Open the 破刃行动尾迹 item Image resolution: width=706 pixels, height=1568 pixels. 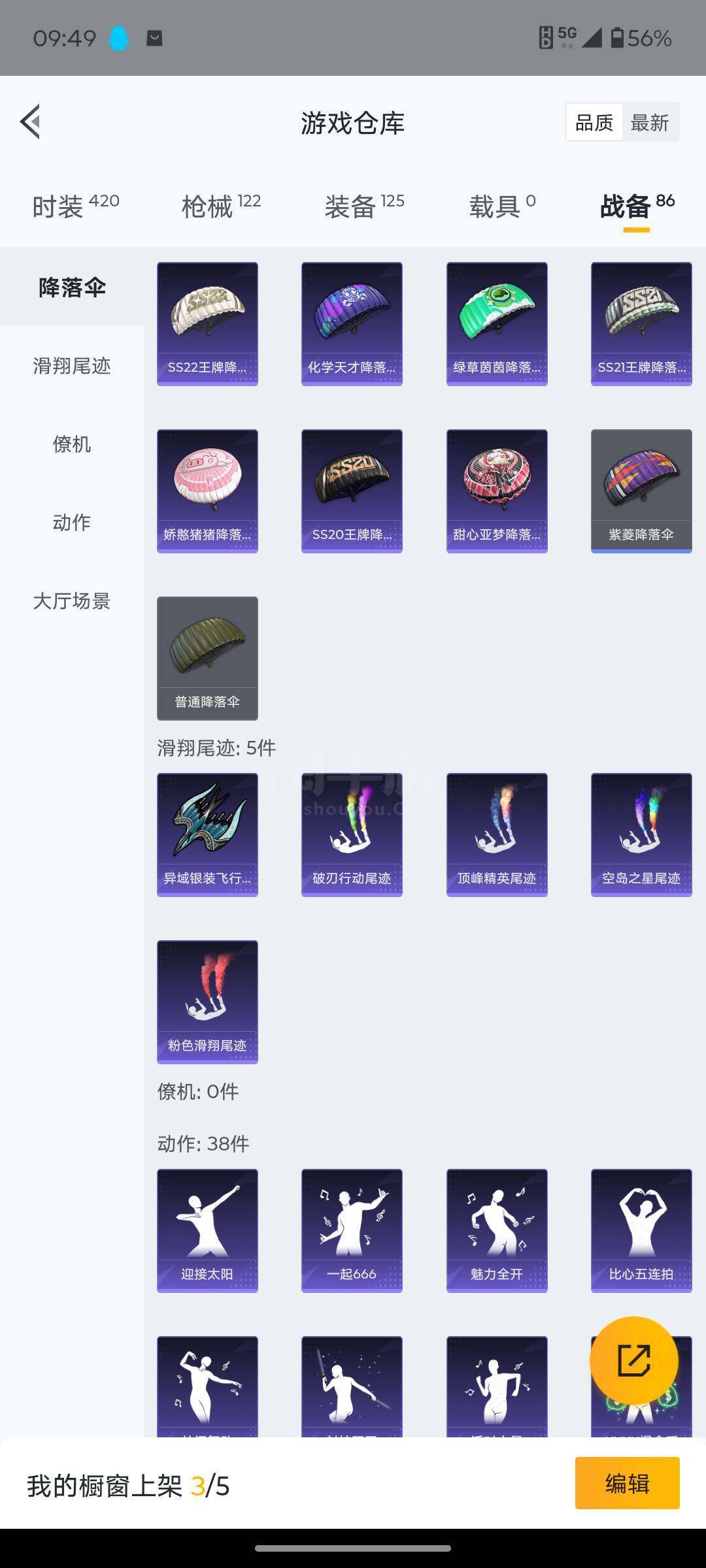(352, 834)
